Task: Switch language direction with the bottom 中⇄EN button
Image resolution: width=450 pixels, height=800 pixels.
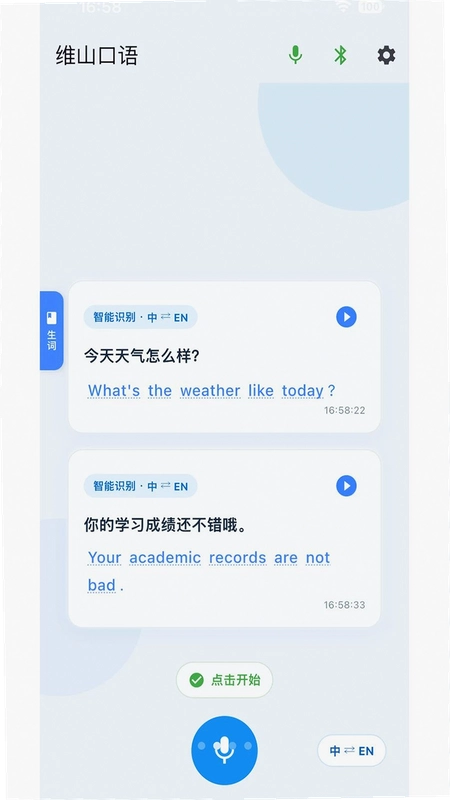Action: point(352,751)
